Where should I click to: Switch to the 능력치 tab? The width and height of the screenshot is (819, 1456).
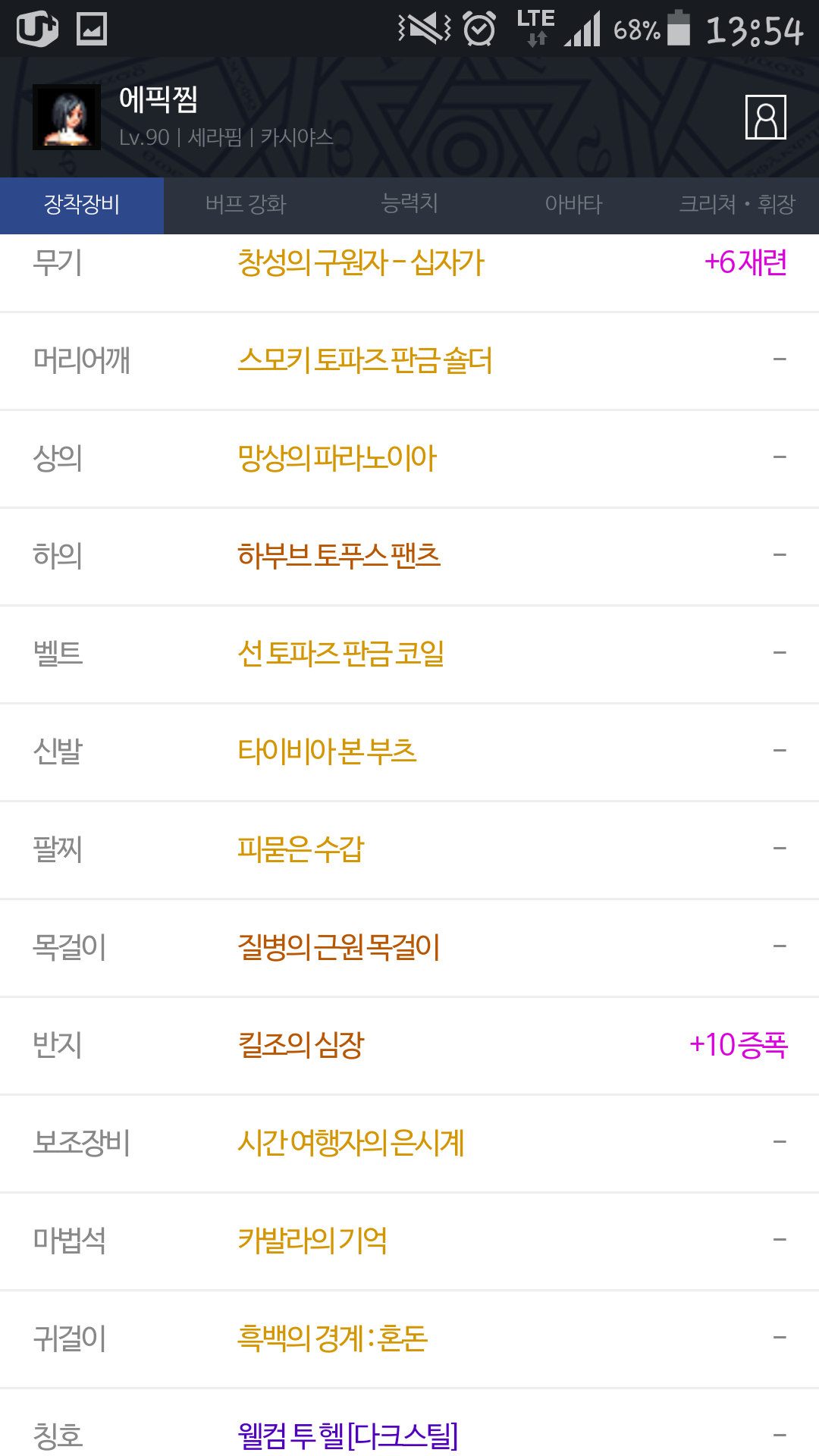click(x=409, y=206)
